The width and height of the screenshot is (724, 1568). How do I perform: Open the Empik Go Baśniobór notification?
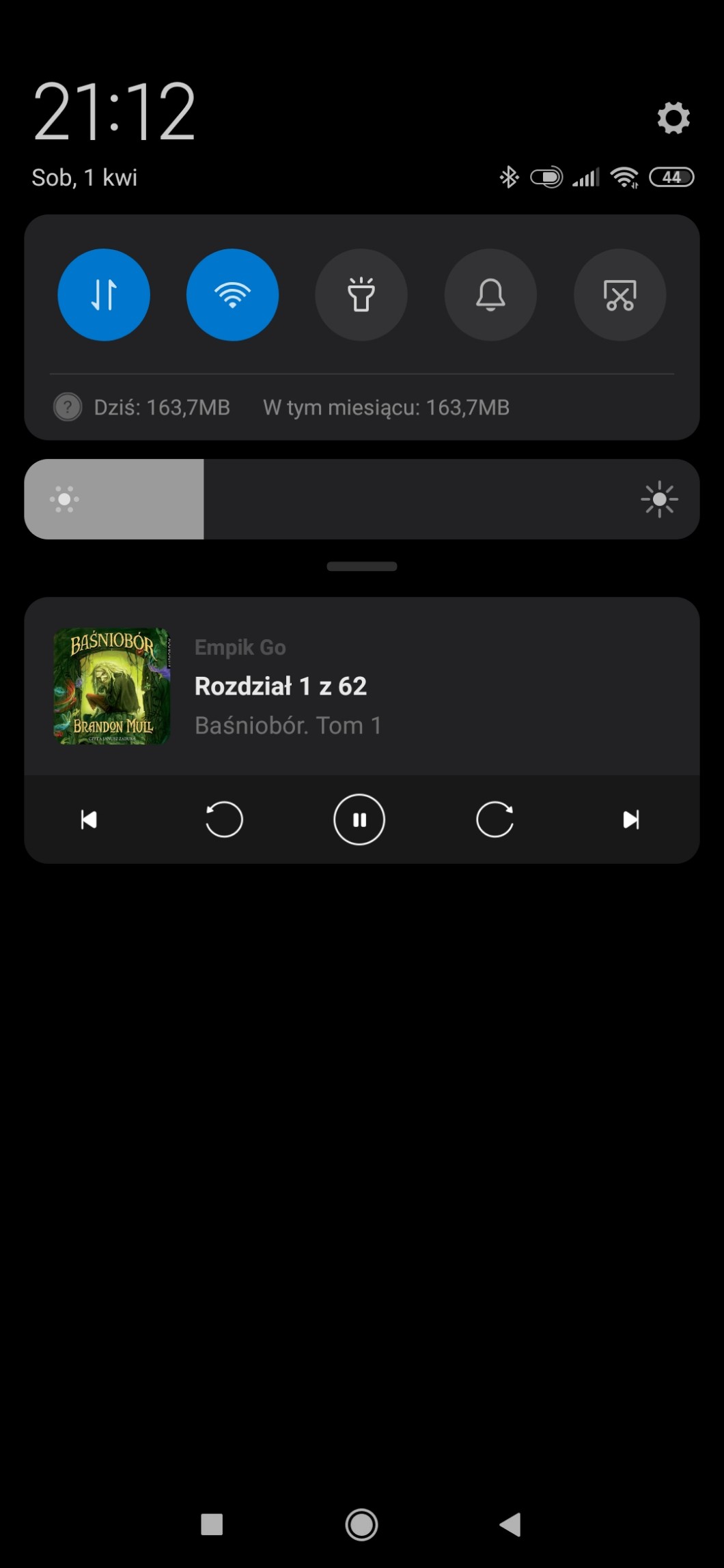pyautogui.click(x=362, y=686)
